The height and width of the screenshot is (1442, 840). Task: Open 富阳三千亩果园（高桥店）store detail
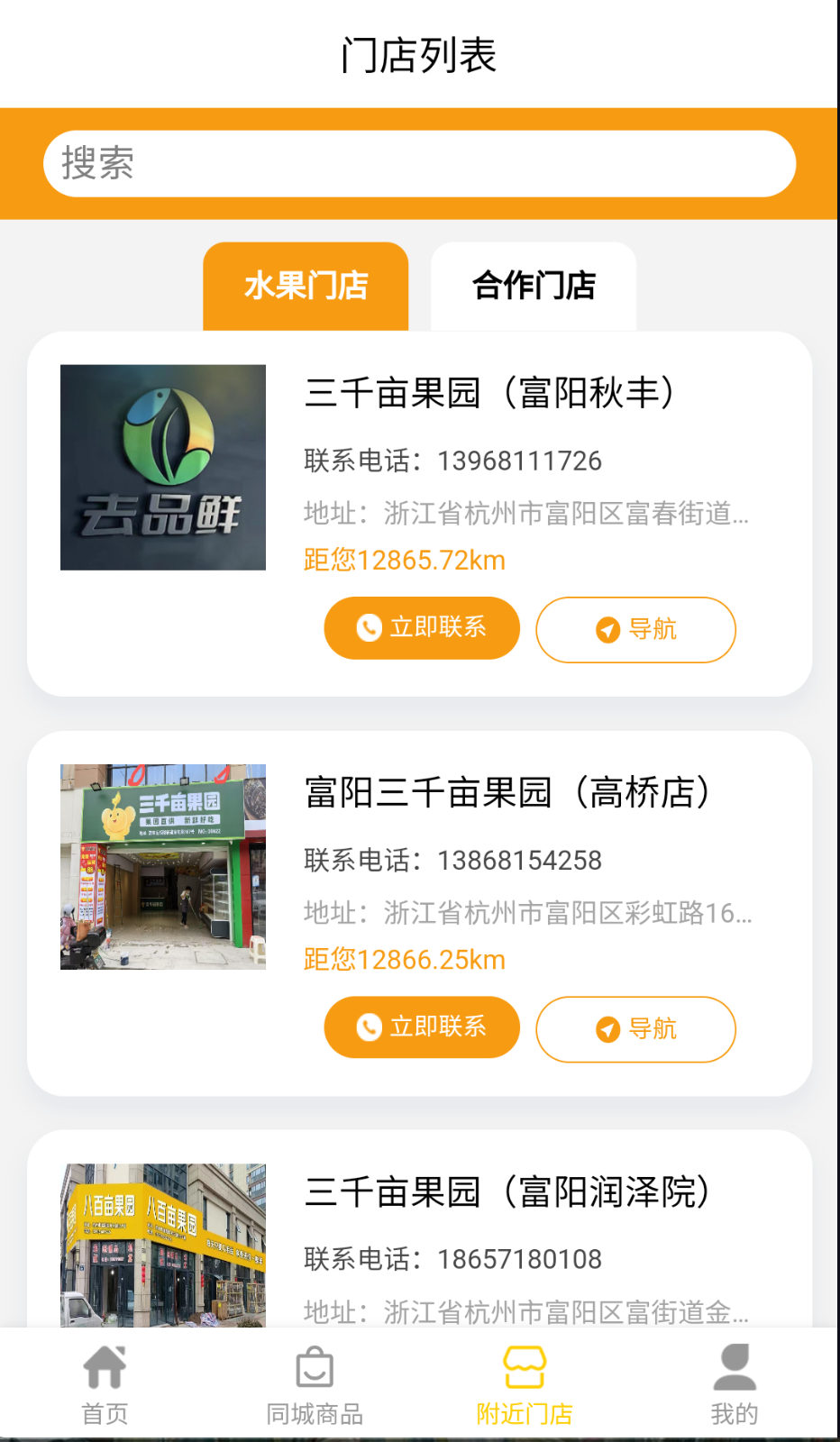click(508, 792)
